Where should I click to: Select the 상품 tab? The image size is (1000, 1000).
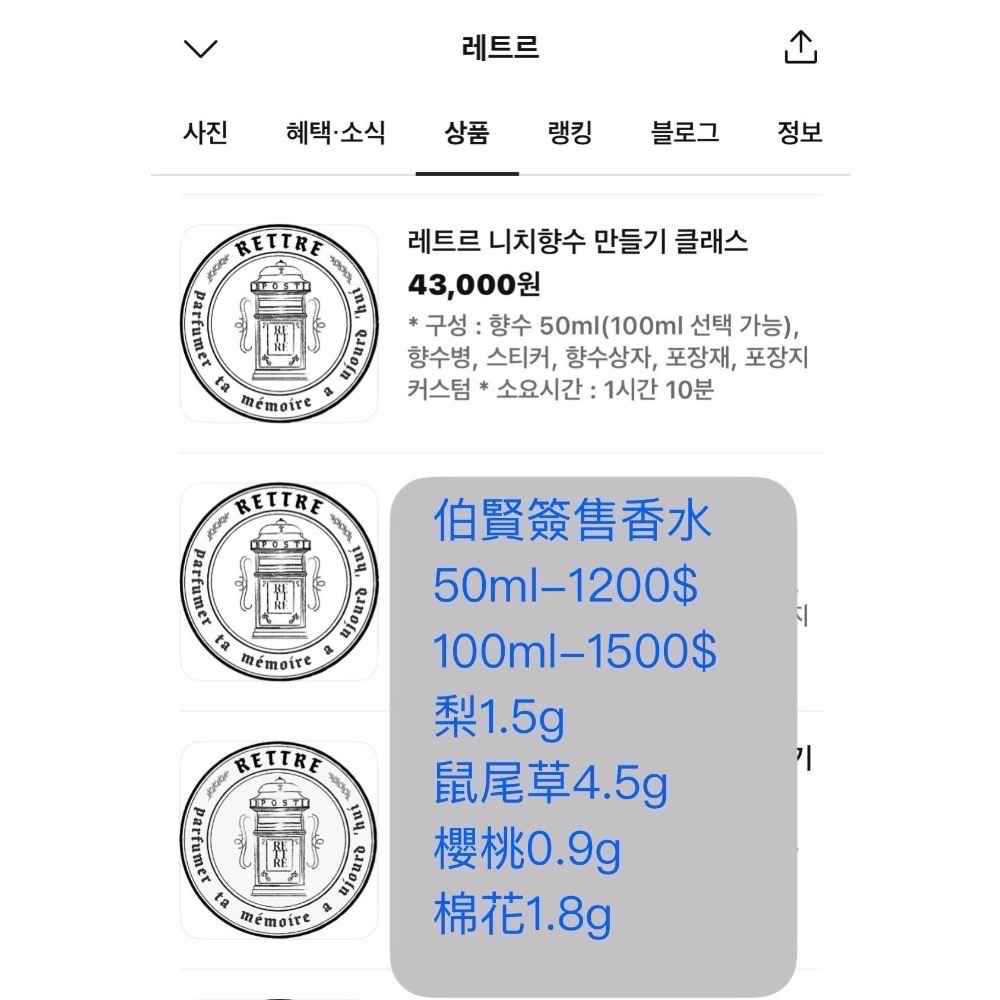[x=467, y=133]
